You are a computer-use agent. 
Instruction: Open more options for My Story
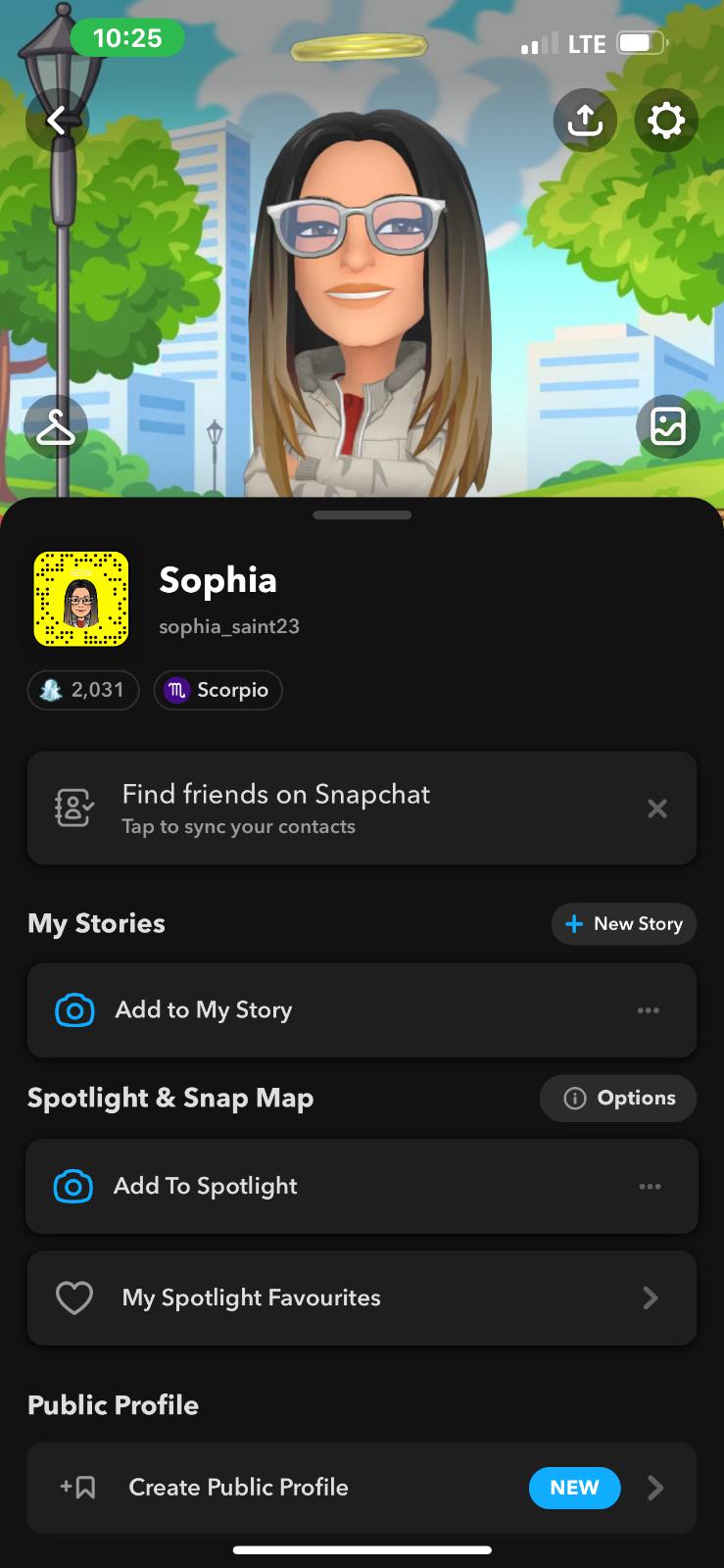pyautogui.click(x=649, y=1010)
